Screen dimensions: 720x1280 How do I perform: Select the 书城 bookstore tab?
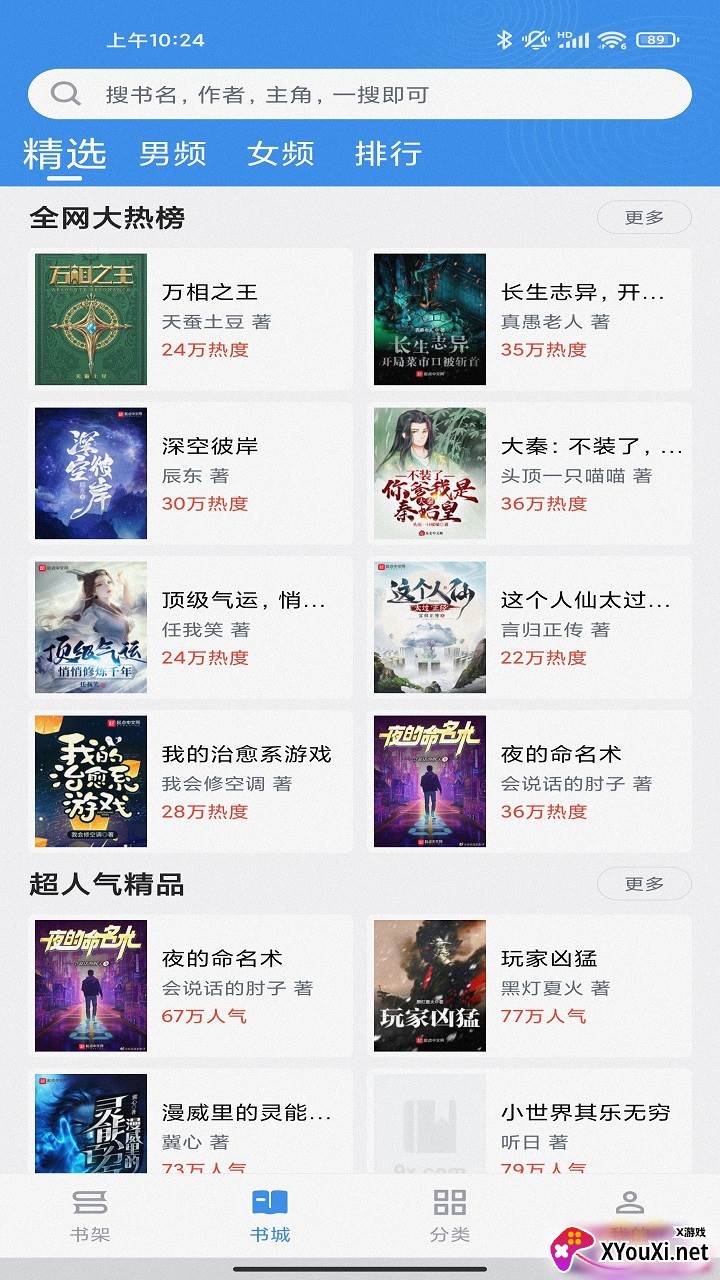click(270, 1215)
